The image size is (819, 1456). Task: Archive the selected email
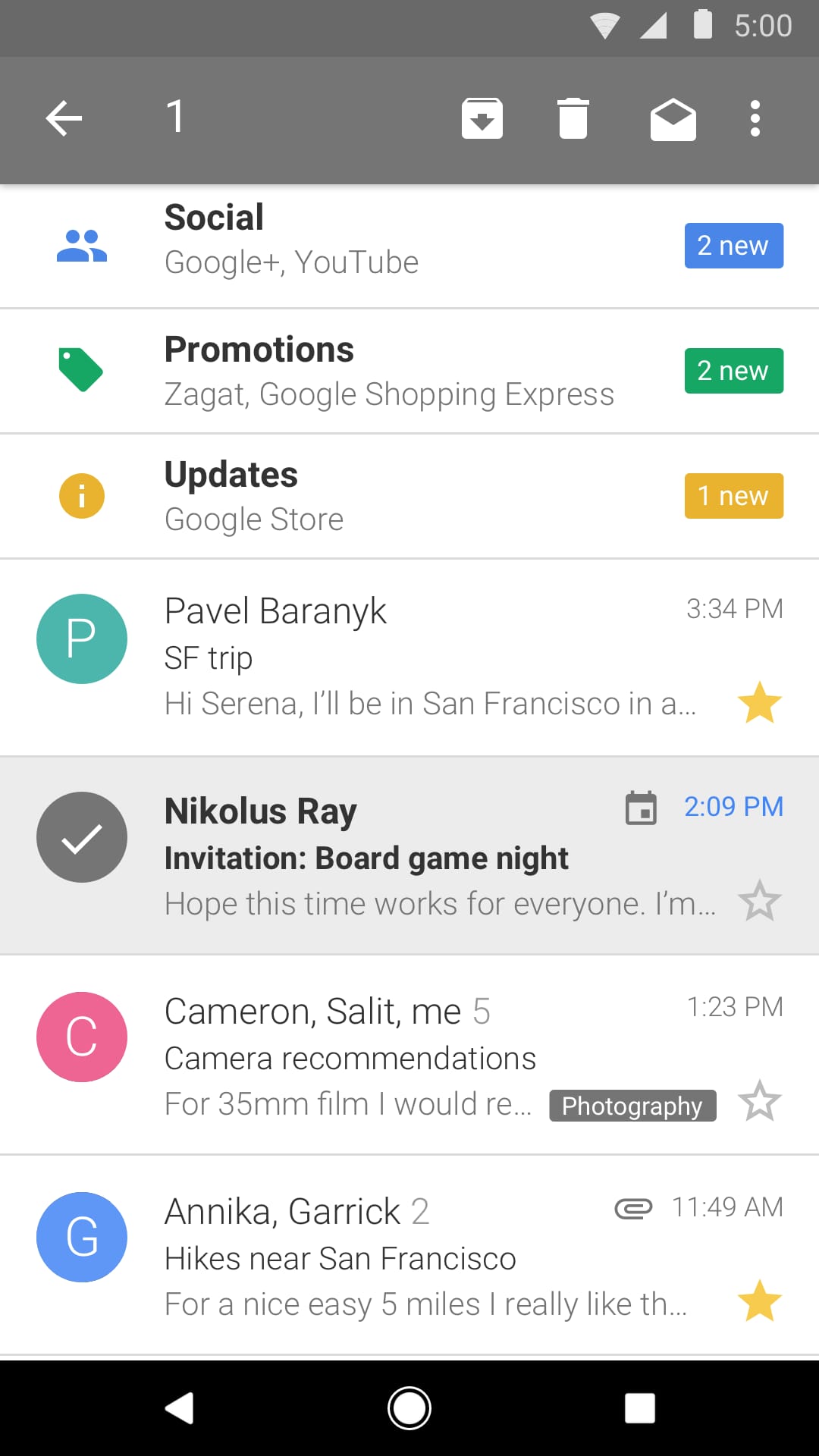[482, 118]
